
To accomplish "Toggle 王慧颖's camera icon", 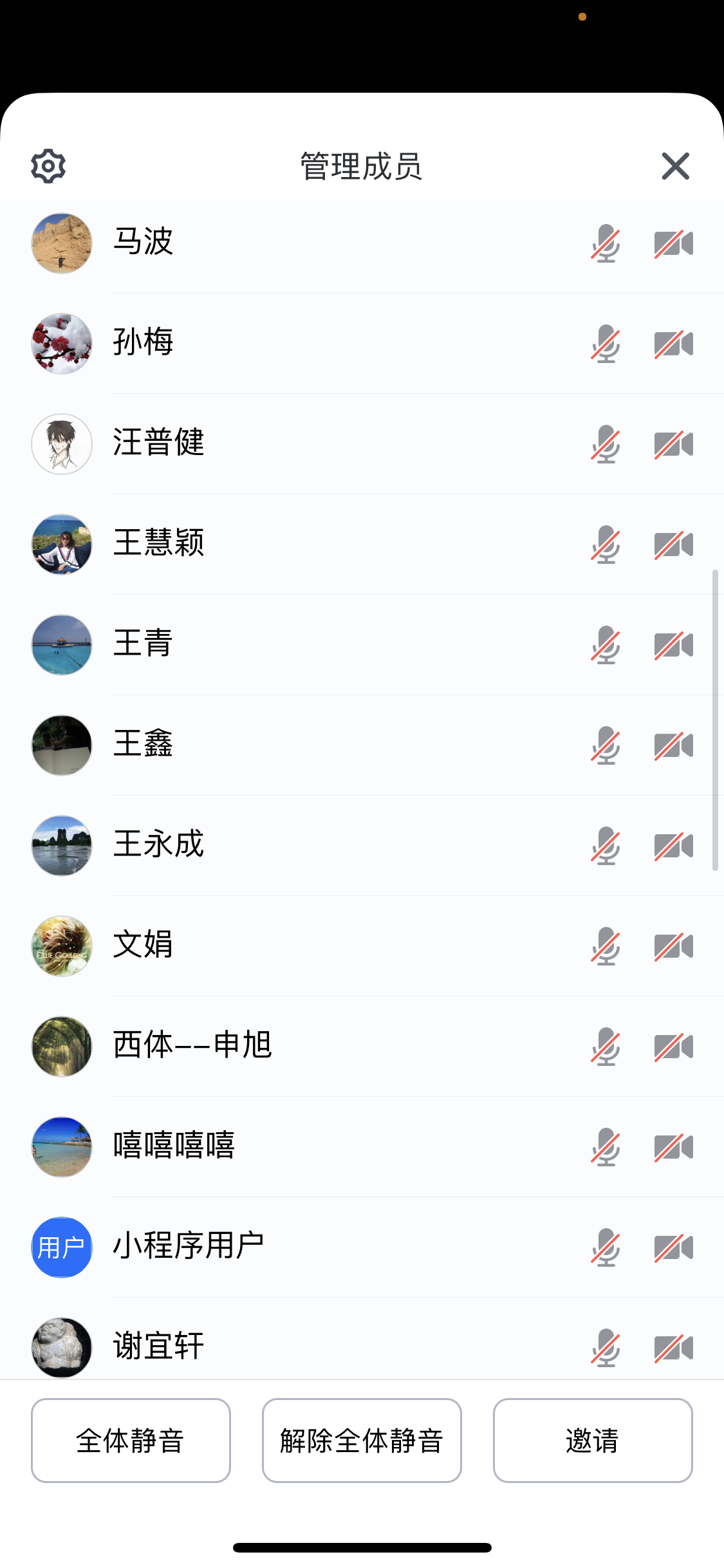I will click(673, 545).
